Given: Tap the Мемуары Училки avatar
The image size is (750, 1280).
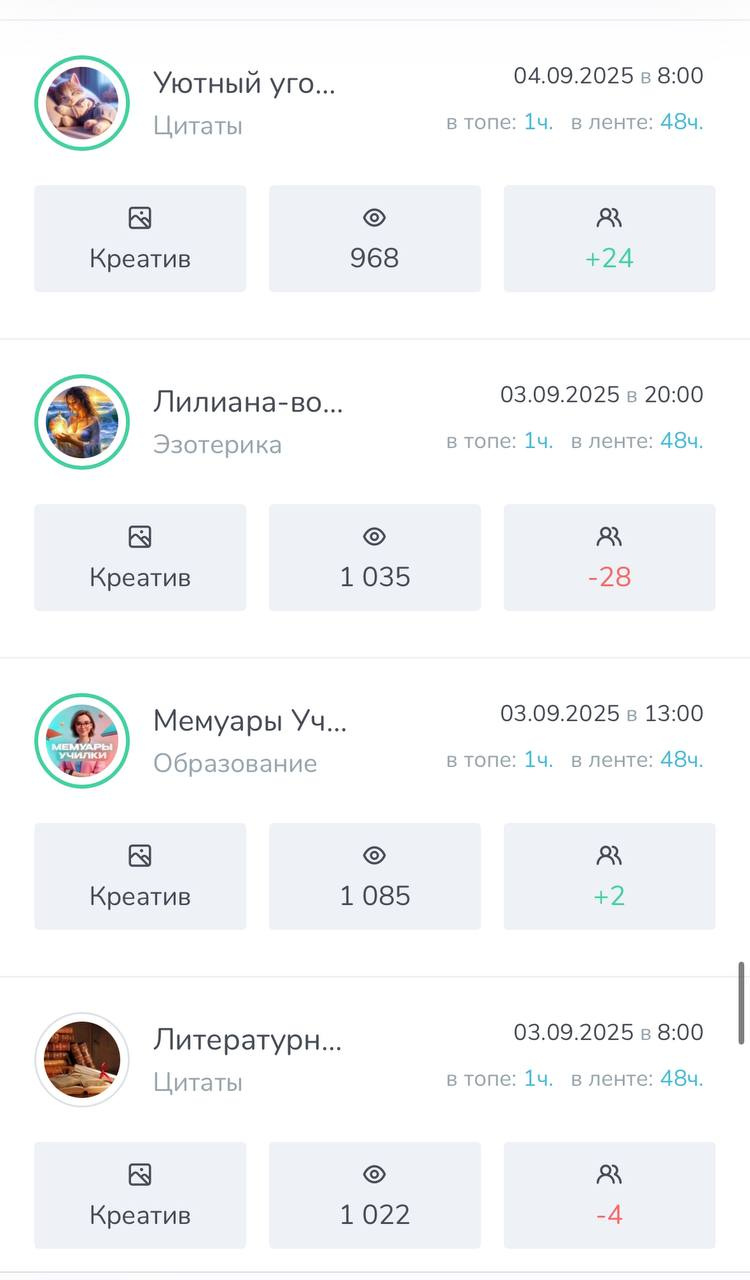Looking at the screenshot, I should (x=82, y=741).
